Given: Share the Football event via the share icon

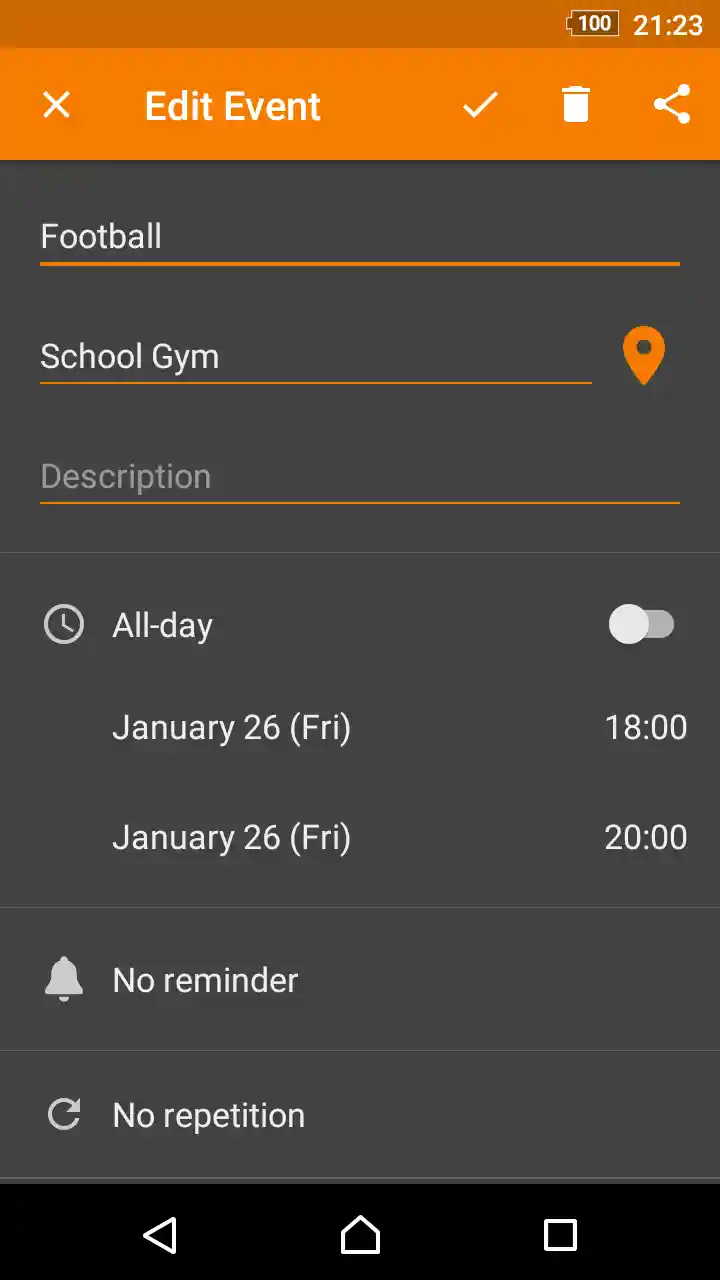Looking at the screenshot, I should (672, 104).
